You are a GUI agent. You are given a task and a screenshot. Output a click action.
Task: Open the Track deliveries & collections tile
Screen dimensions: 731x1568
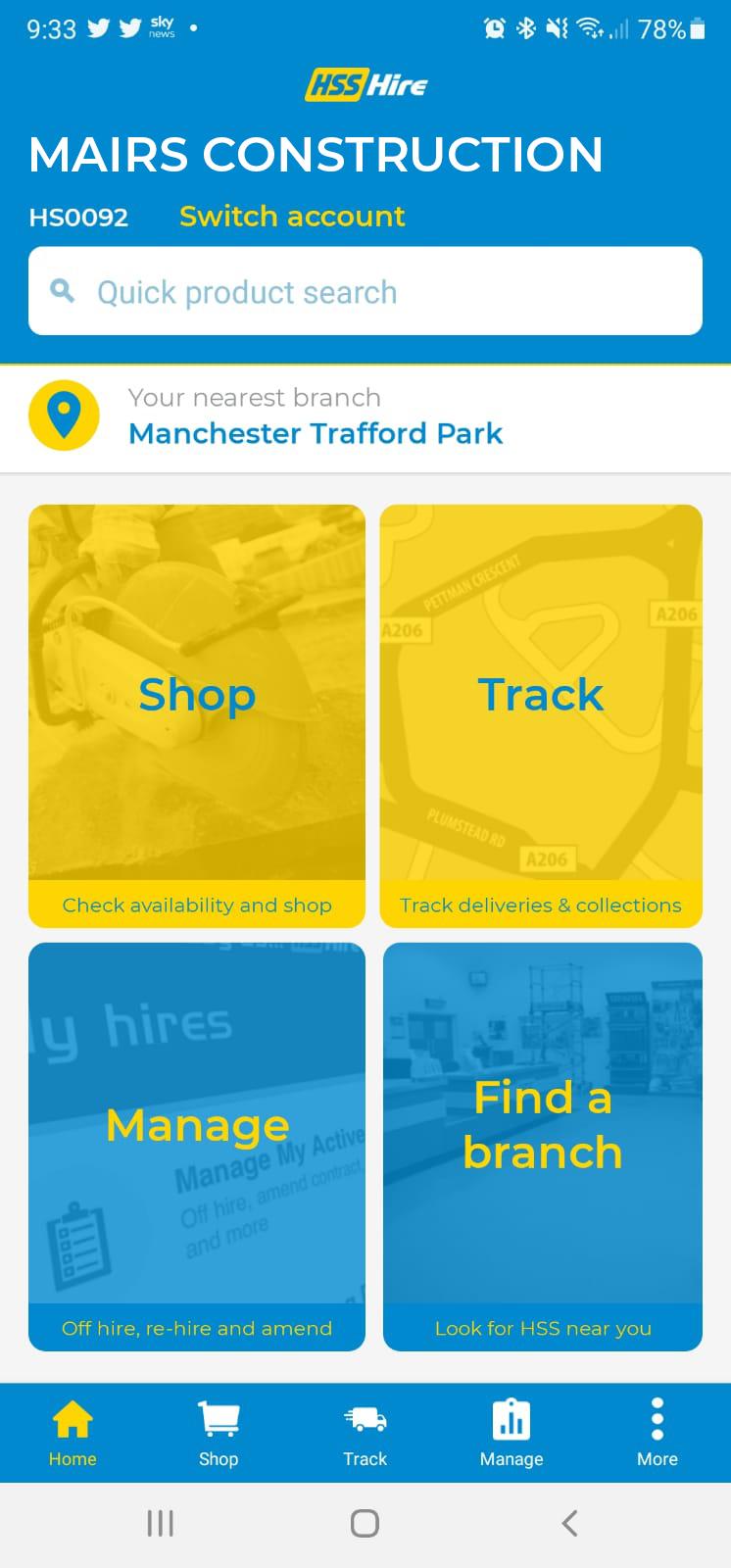[x=541, y=715]
